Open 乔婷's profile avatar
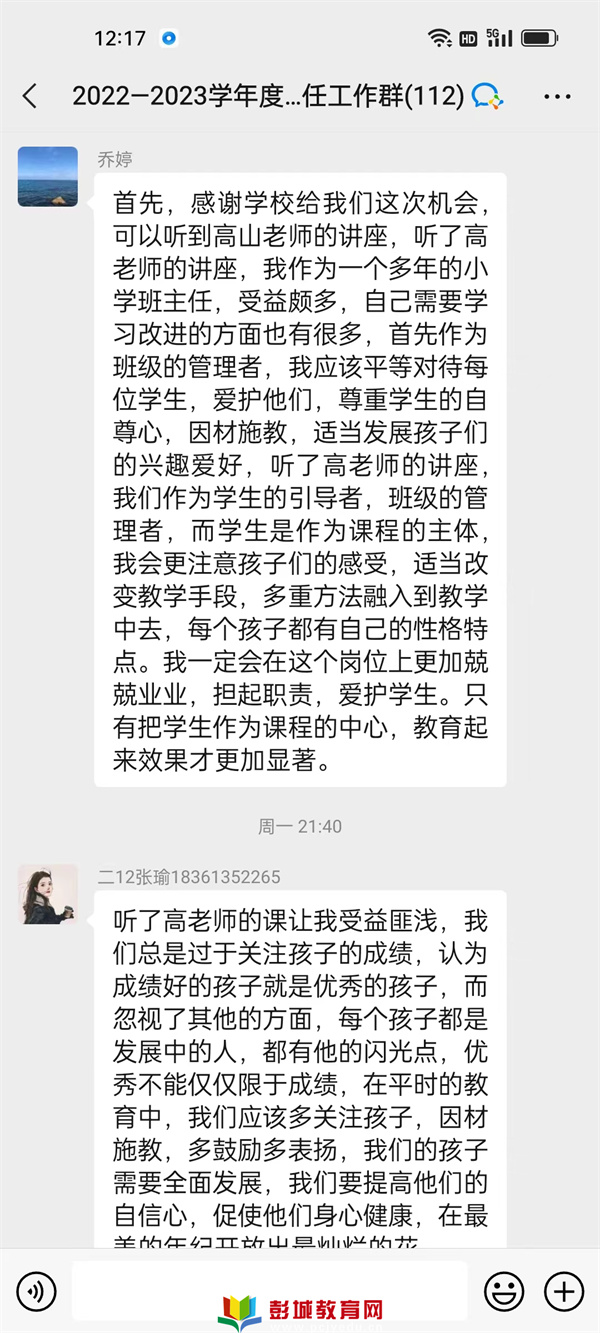The width and height of the screenshot is (600, 1333). click(x=48, y=177)
